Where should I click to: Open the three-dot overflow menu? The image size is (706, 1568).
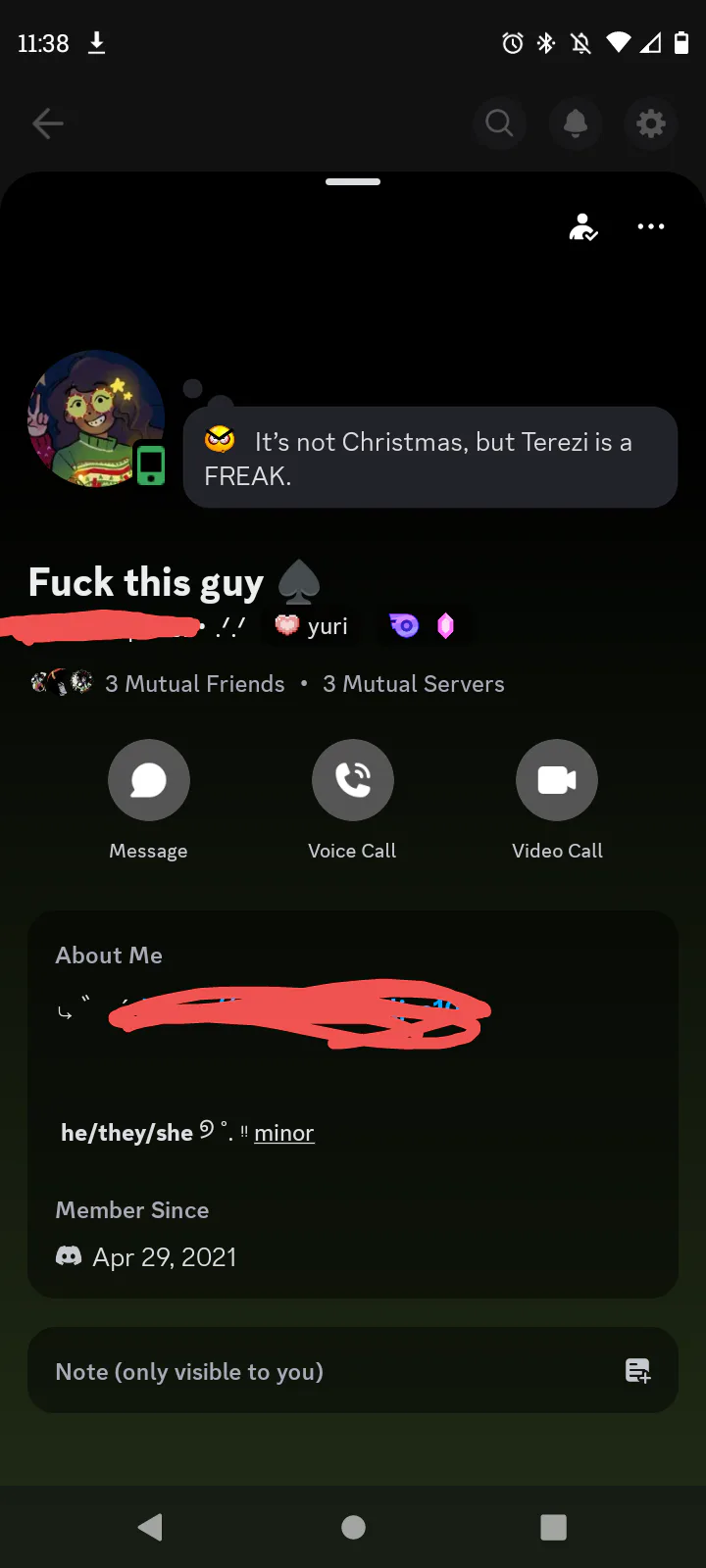[x=651, y=227]
